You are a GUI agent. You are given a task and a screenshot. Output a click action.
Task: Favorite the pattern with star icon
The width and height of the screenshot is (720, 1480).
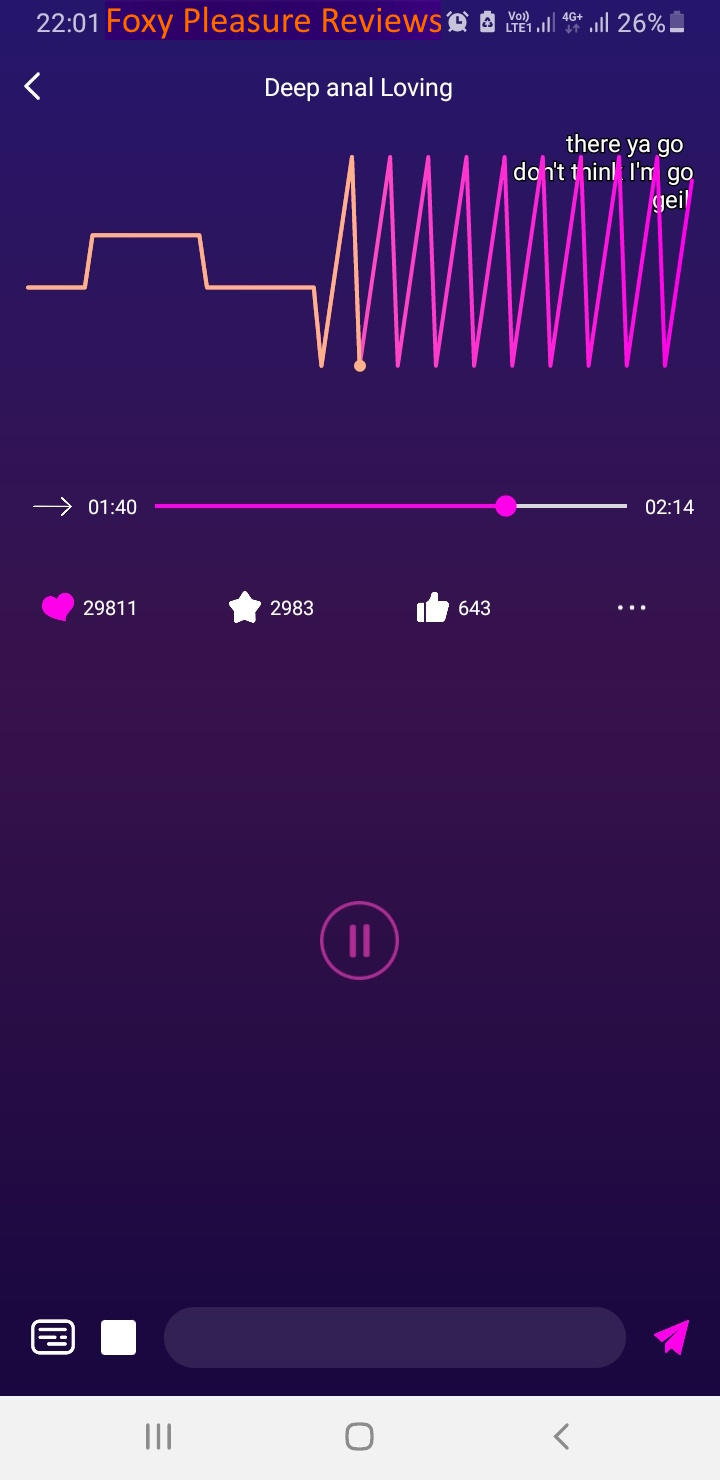click(245, 607)
